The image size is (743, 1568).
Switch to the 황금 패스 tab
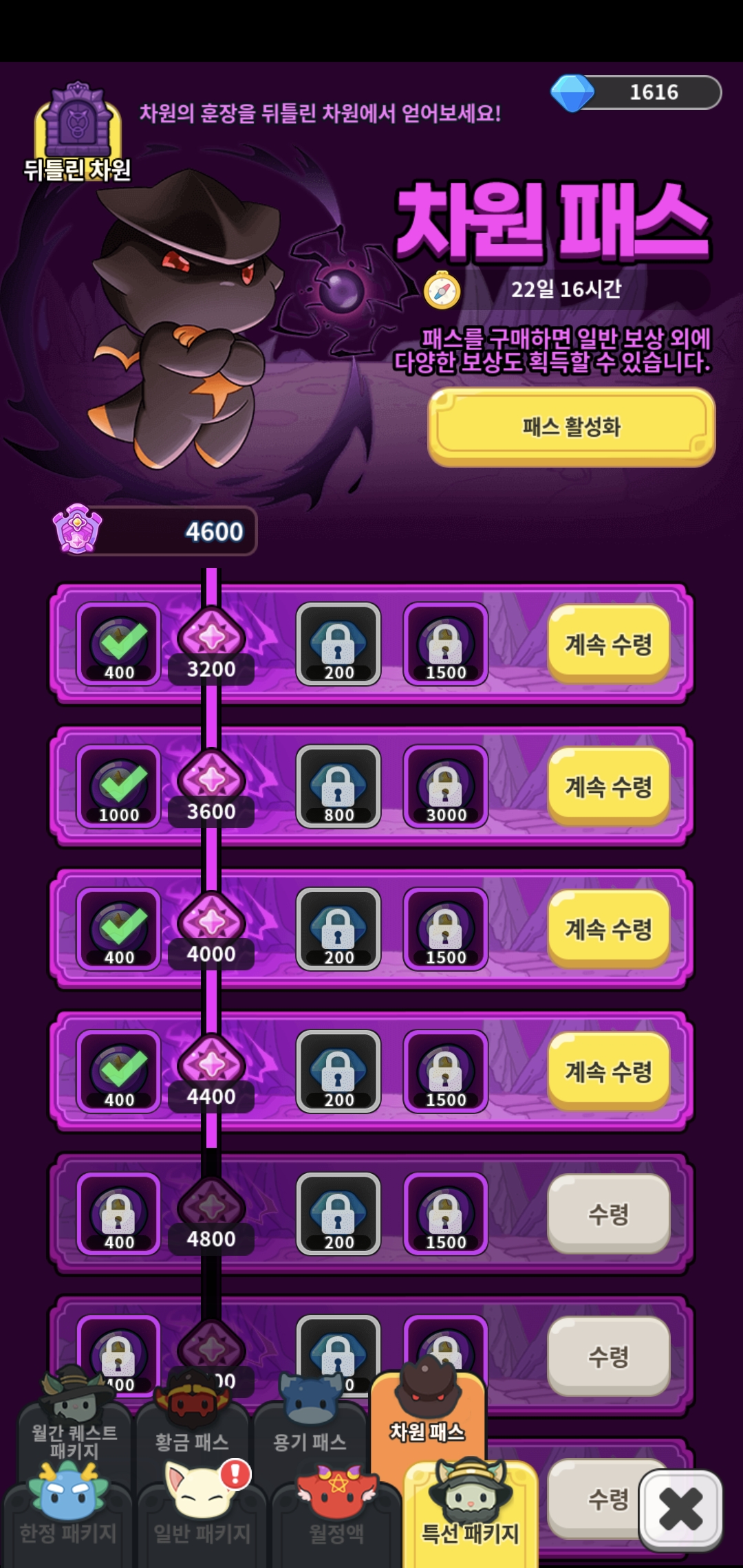pos(192,1434)
